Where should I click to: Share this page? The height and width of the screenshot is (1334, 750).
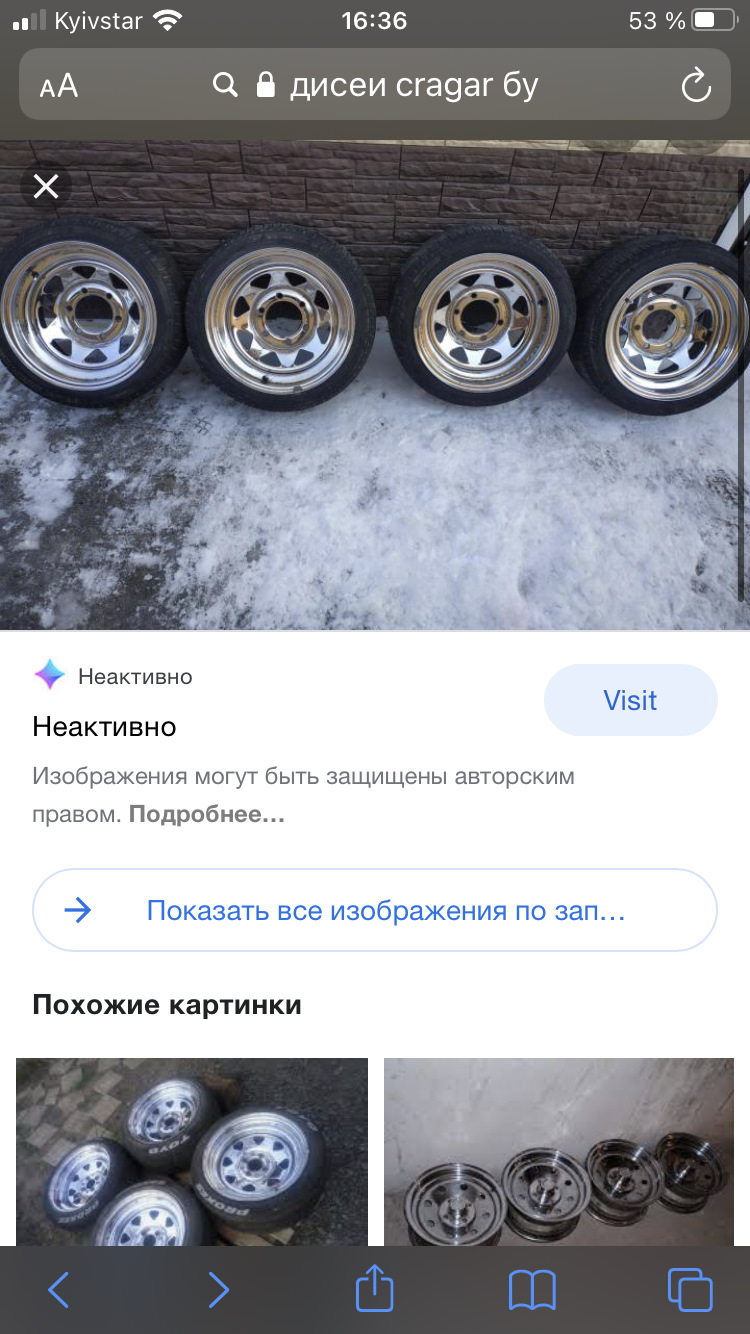point(374,1288)
